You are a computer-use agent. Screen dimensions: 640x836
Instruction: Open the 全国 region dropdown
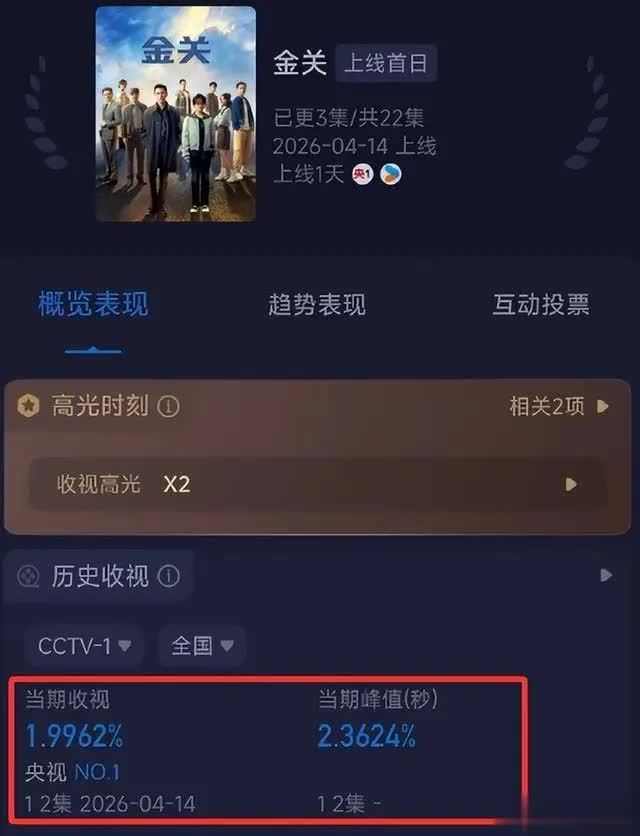pyautogui.click(x=201, y=646)
